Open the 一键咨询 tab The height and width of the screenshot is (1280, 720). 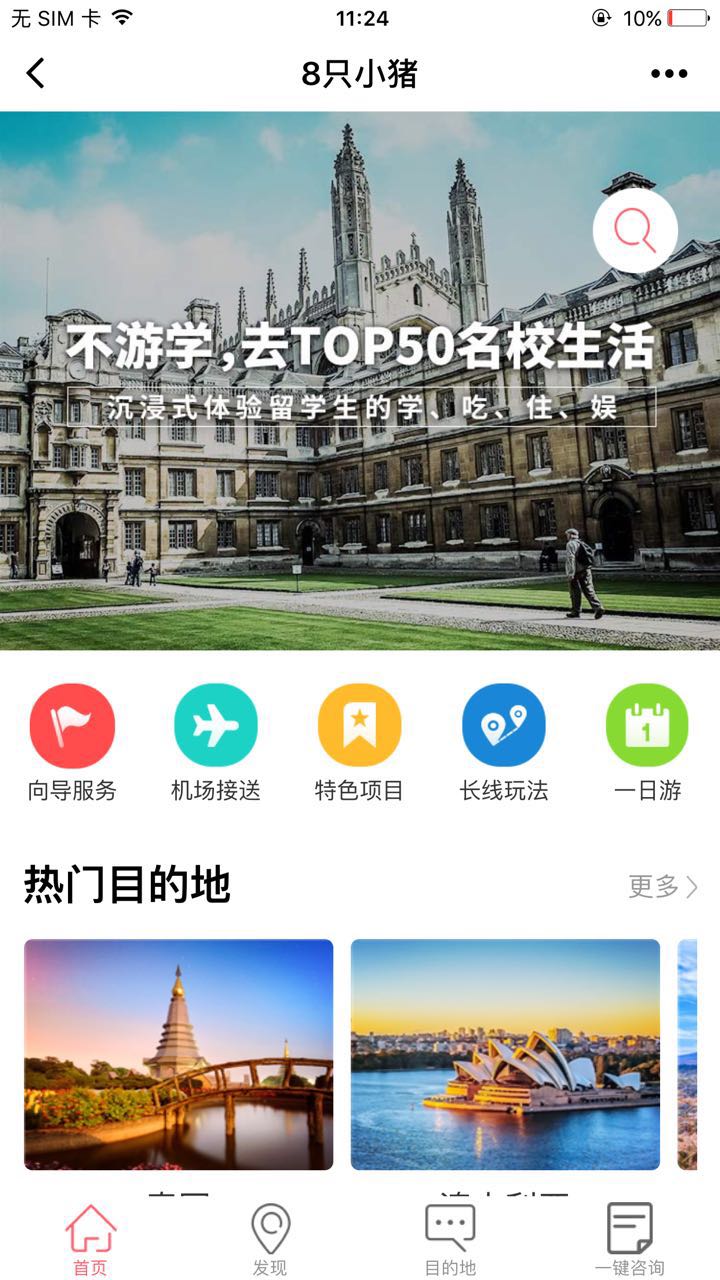(x=630, y=1241)
